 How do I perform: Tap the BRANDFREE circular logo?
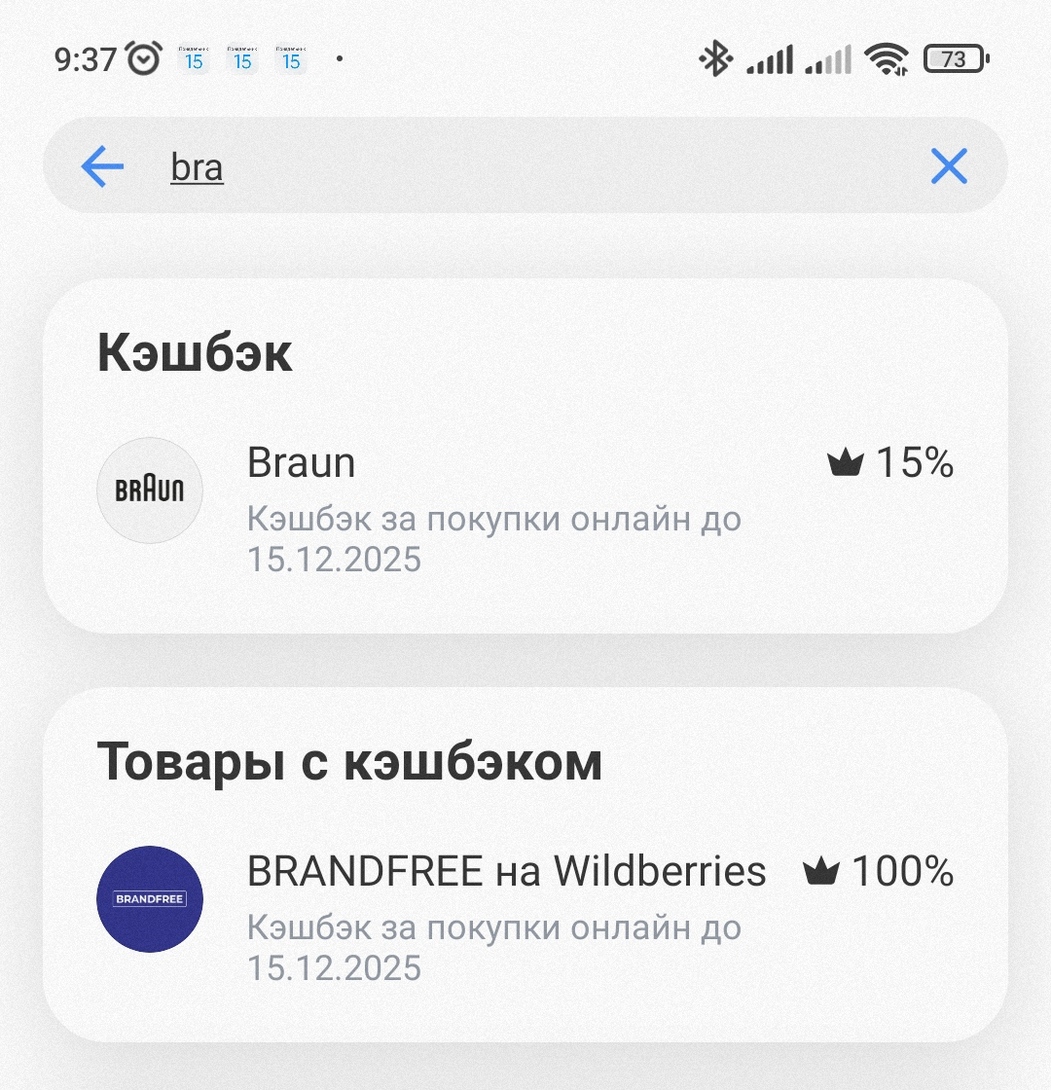[x=149, y=898]
